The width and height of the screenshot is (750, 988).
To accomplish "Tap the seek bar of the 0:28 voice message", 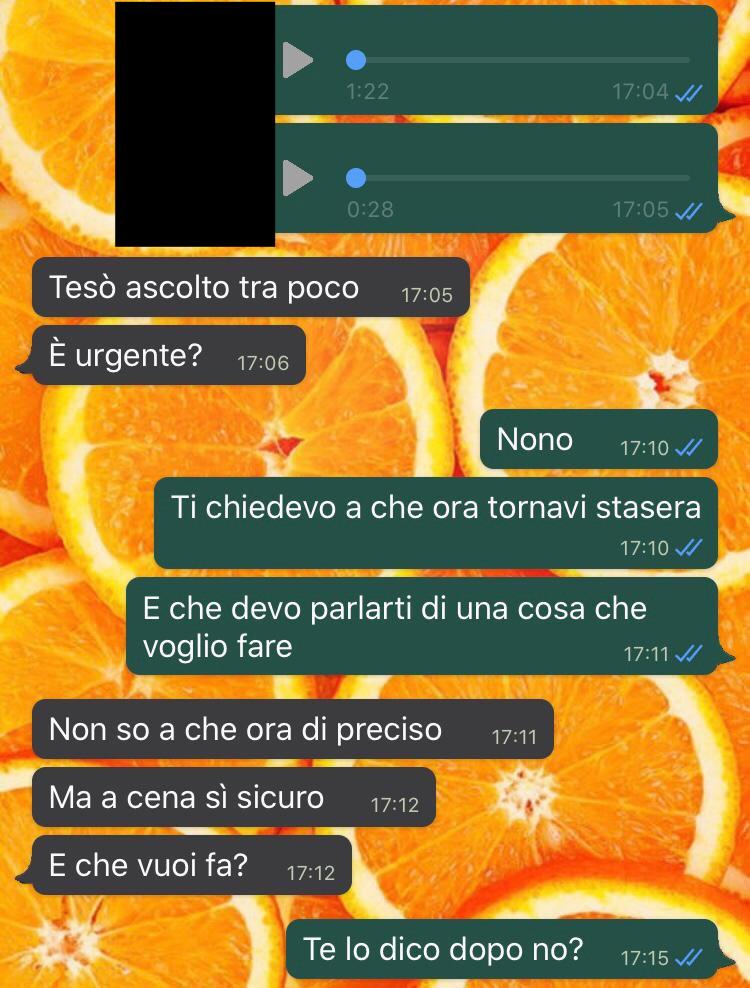I will click(520, 179).
